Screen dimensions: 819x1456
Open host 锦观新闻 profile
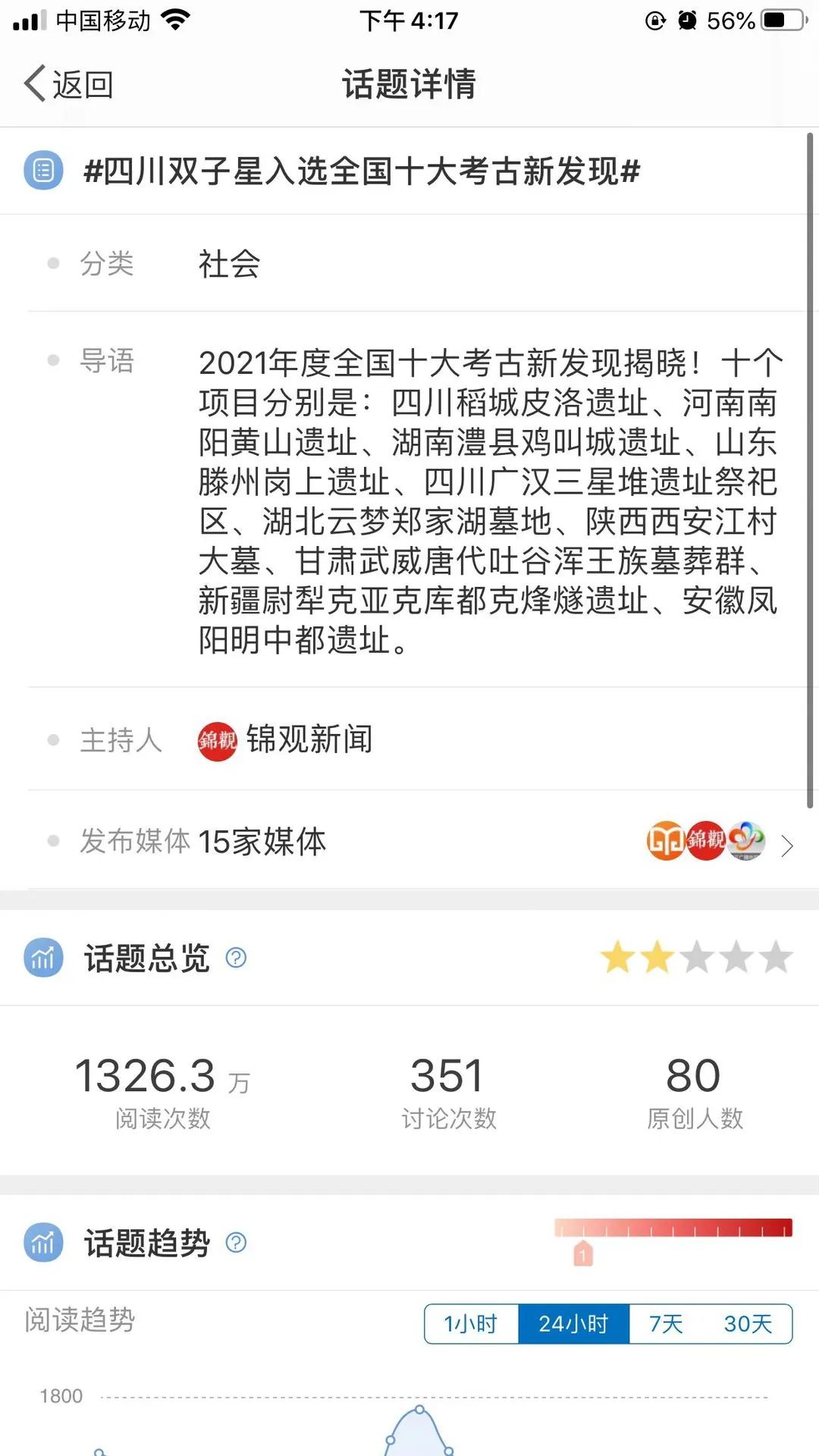click(x=285, y=739)
